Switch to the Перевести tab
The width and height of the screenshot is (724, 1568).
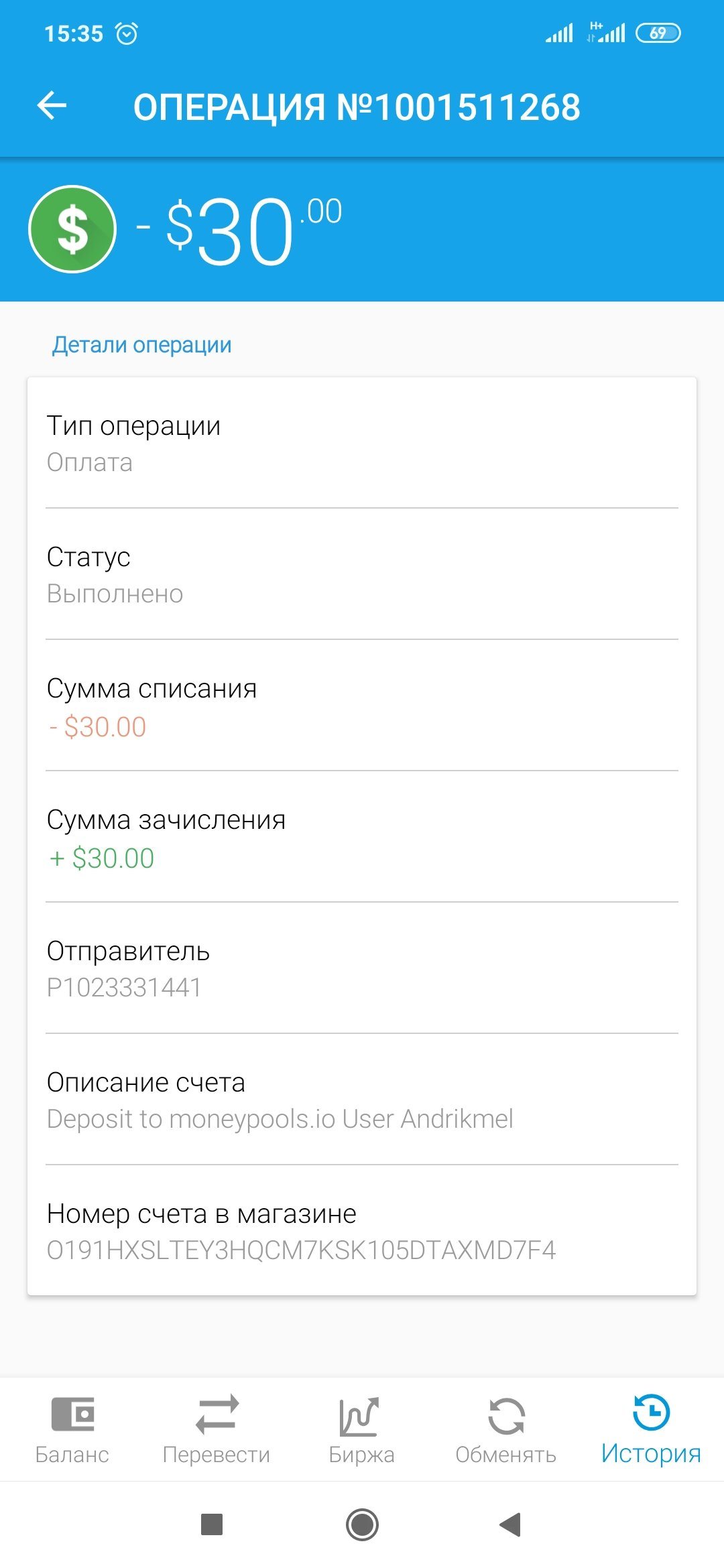coord(217,1431)
